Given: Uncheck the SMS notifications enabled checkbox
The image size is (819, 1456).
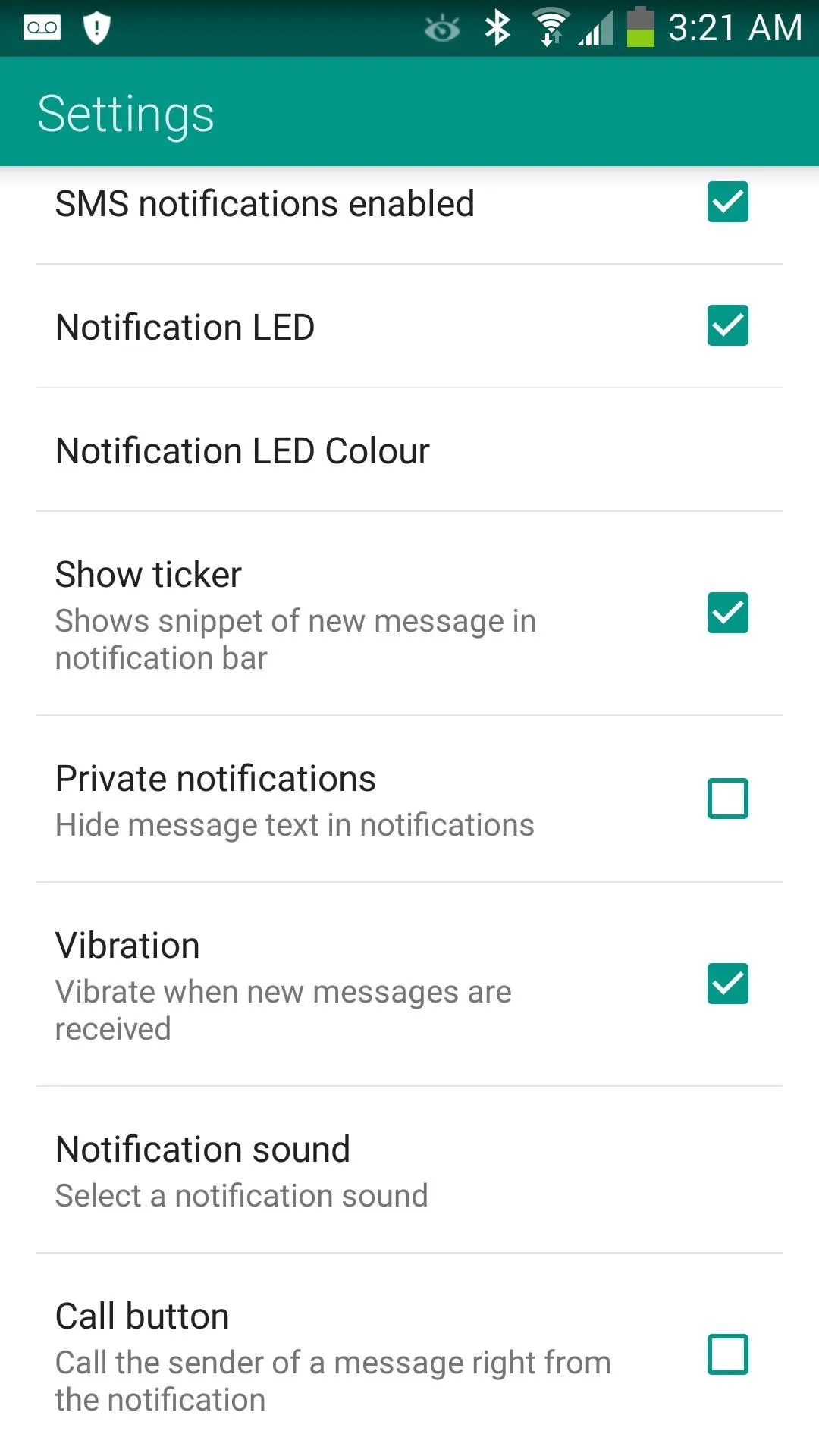Looking at the screenshot, I should pos(727,202).
